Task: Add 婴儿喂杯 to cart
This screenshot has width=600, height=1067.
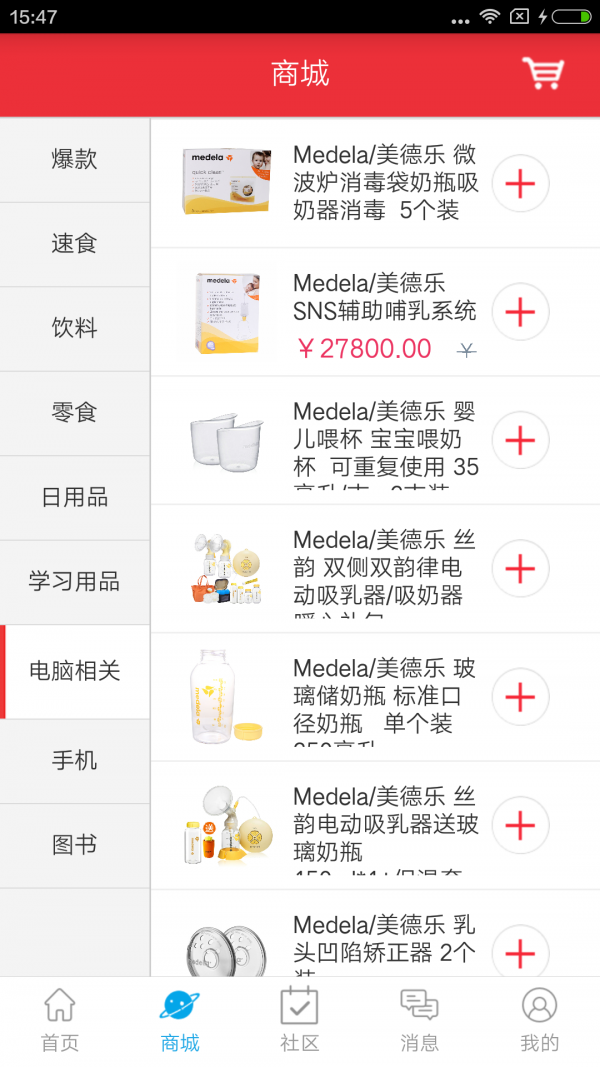Action: coord(520,440)
